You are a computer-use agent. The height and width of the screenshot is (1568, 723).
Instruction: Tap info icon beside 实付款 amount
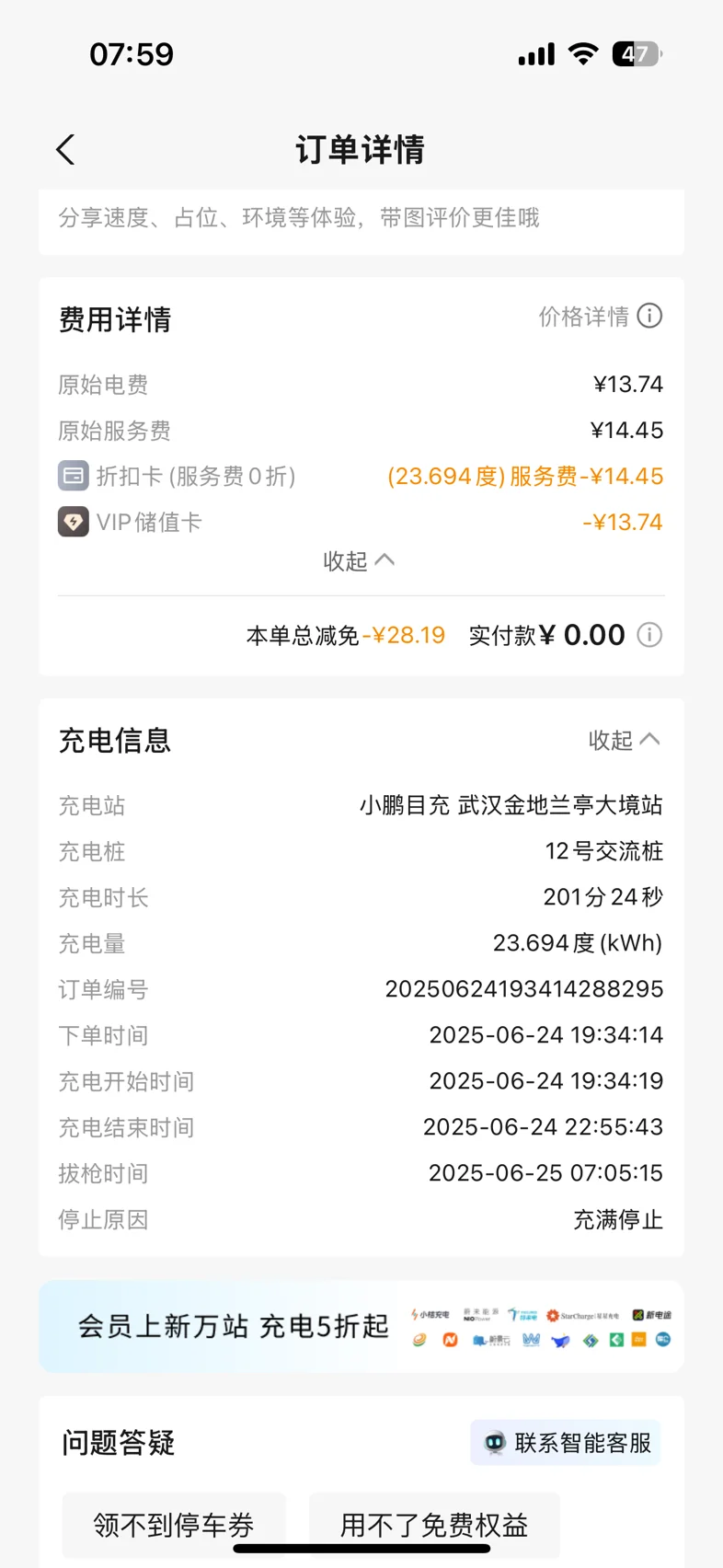pyautogui.click(x=649, y=635)
